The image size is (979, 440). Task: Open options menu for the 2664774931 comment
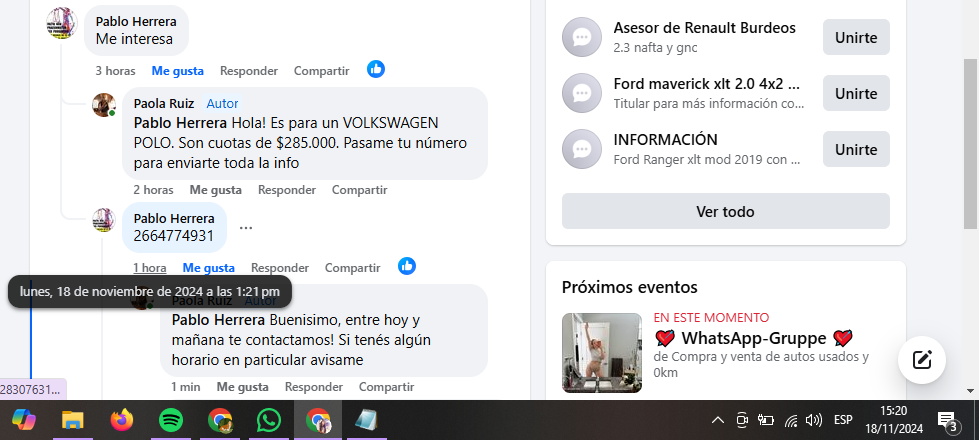point(246,228)
